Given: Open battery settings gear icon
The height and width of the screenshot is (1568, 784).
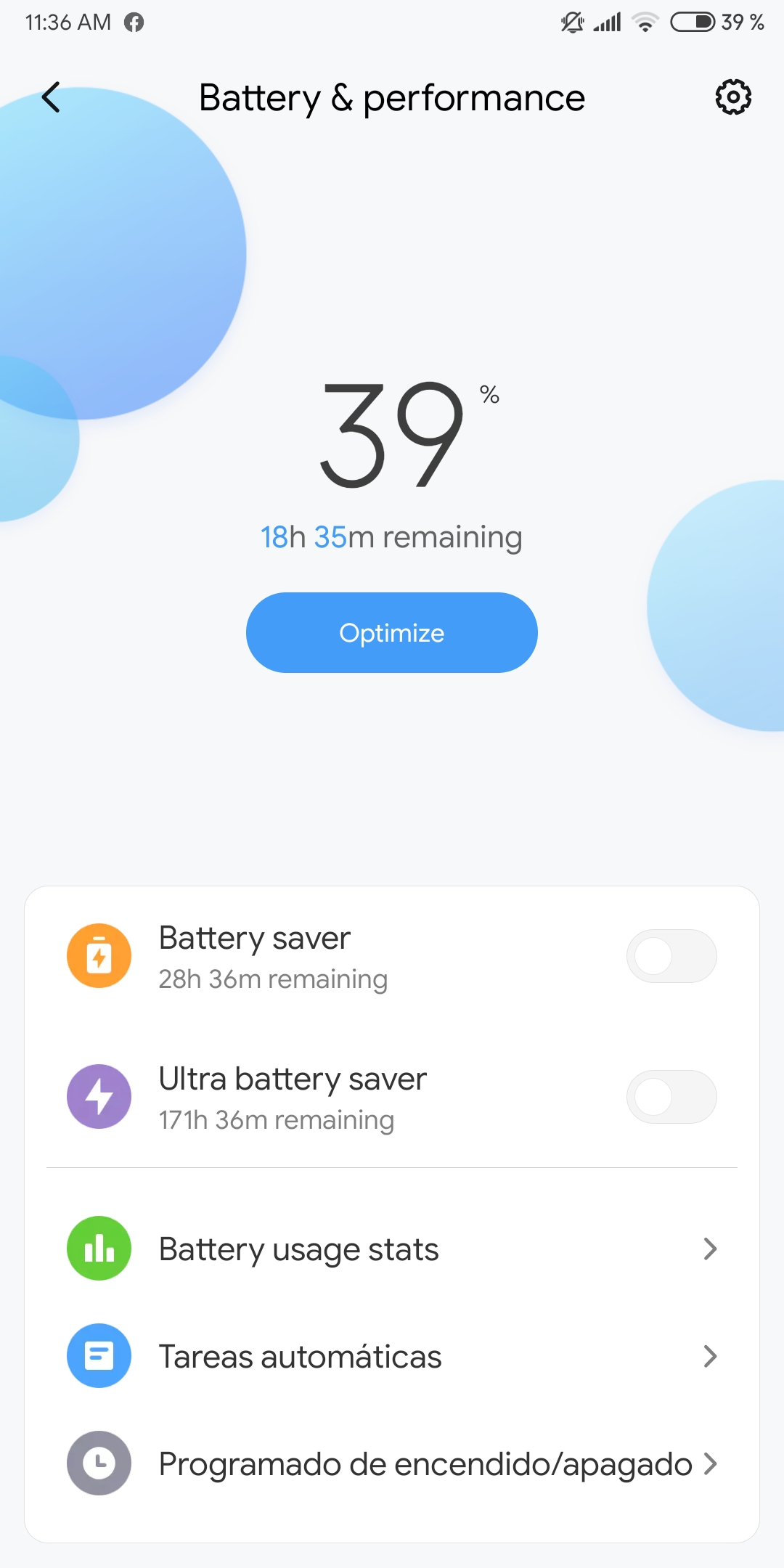Looking at the screenshot, I should pyautogui.click(x=733, y=97).
